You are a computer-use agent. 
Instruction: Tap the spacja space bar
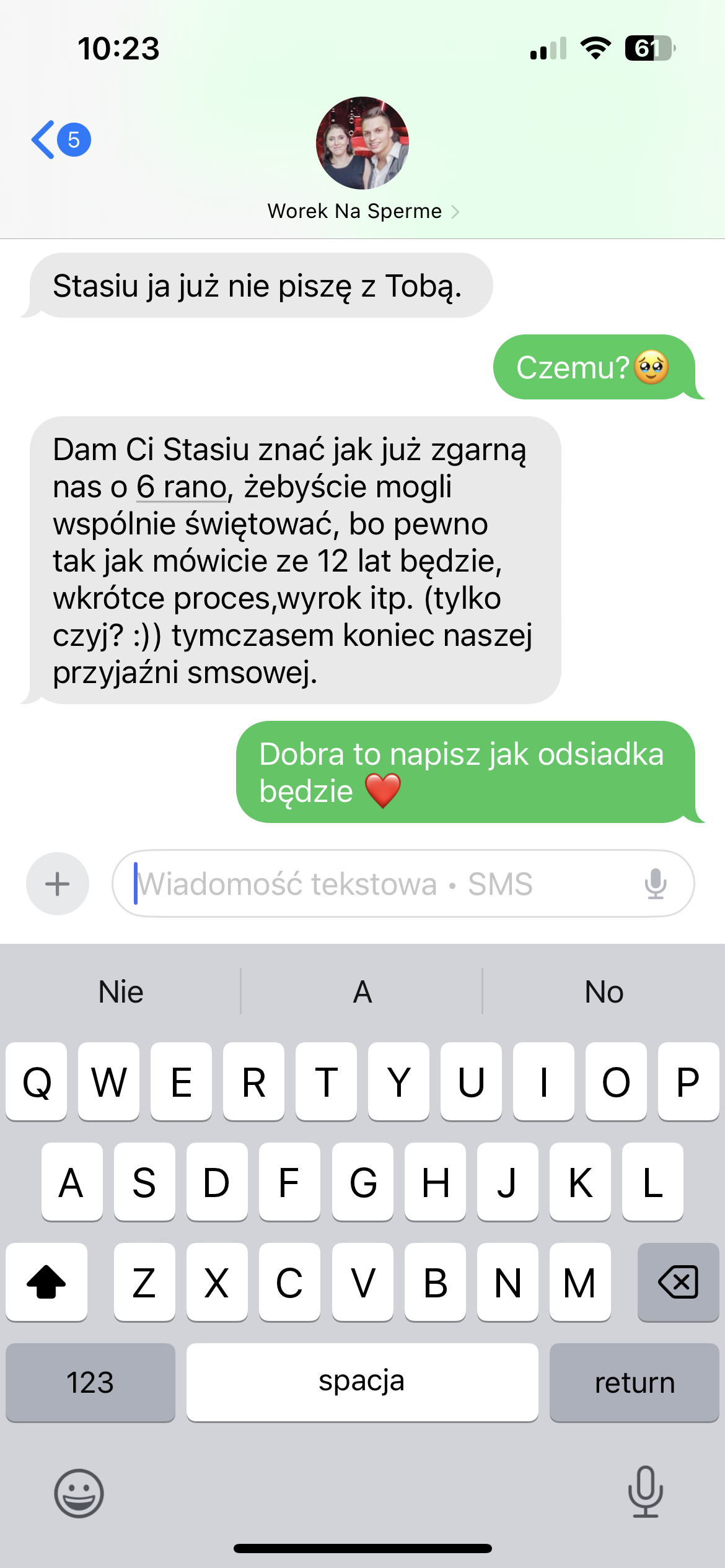pos(362,1382)
